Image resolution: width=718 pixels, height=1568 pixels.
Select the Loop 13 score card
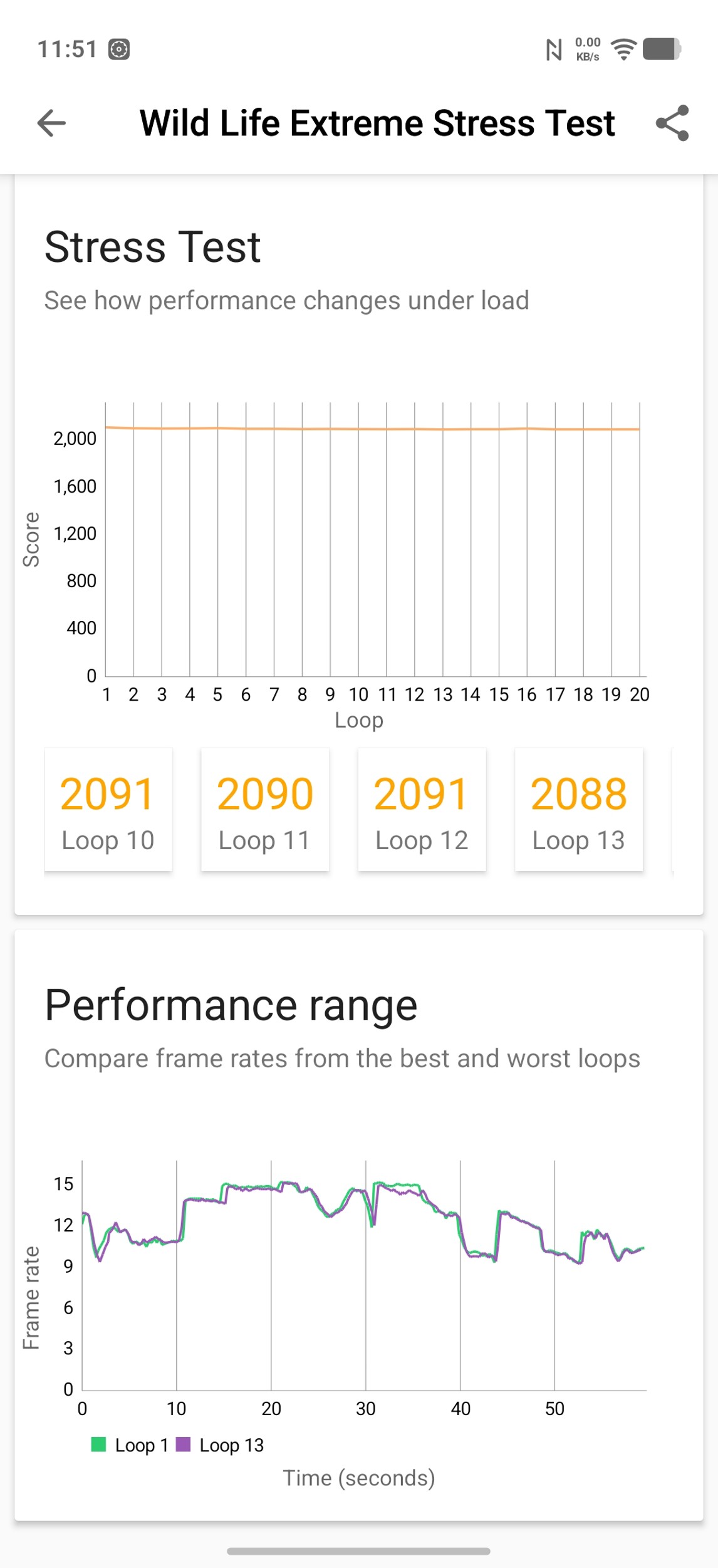tap(578, 809)
